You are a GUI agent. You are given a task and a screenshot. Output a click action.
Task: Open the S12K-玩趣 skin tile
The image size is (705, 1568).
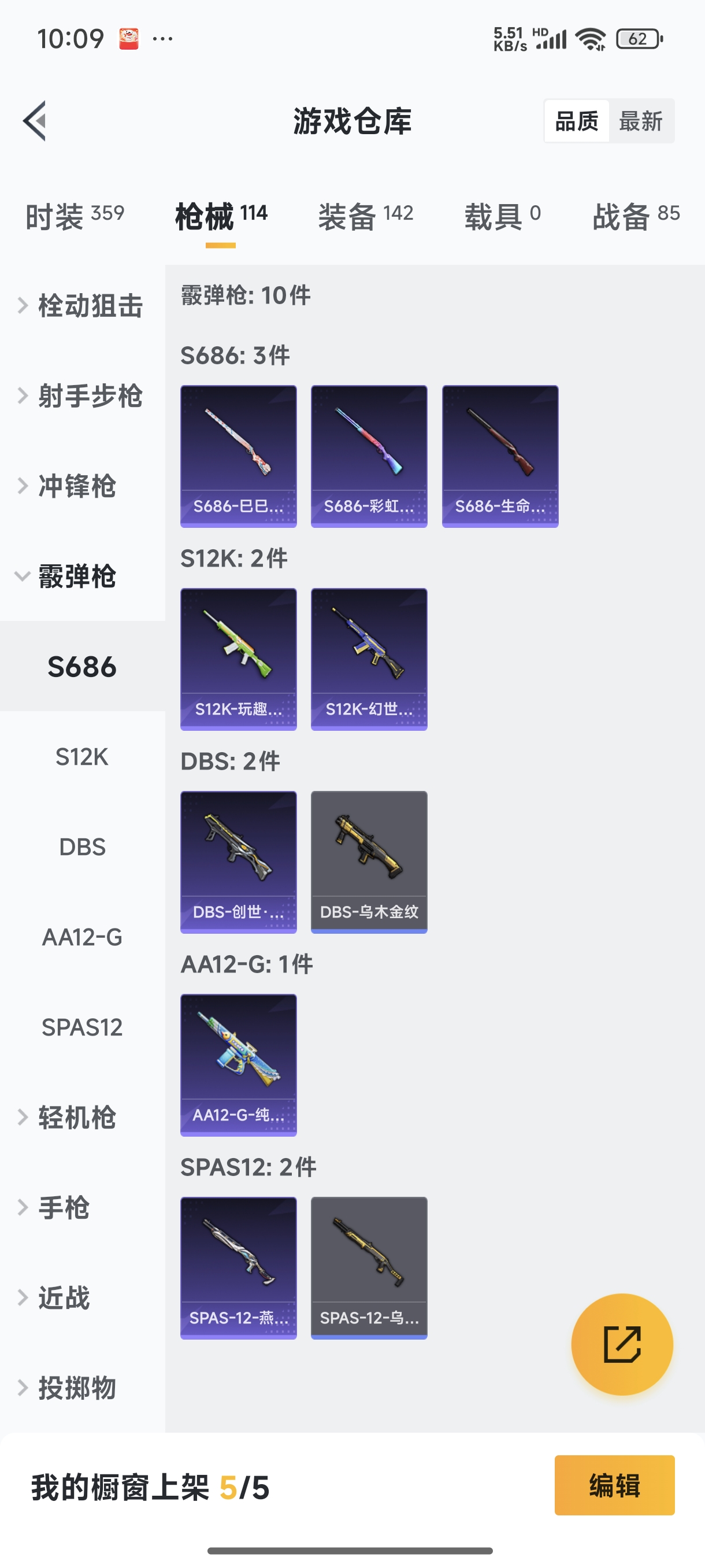(x=239, y=659)
